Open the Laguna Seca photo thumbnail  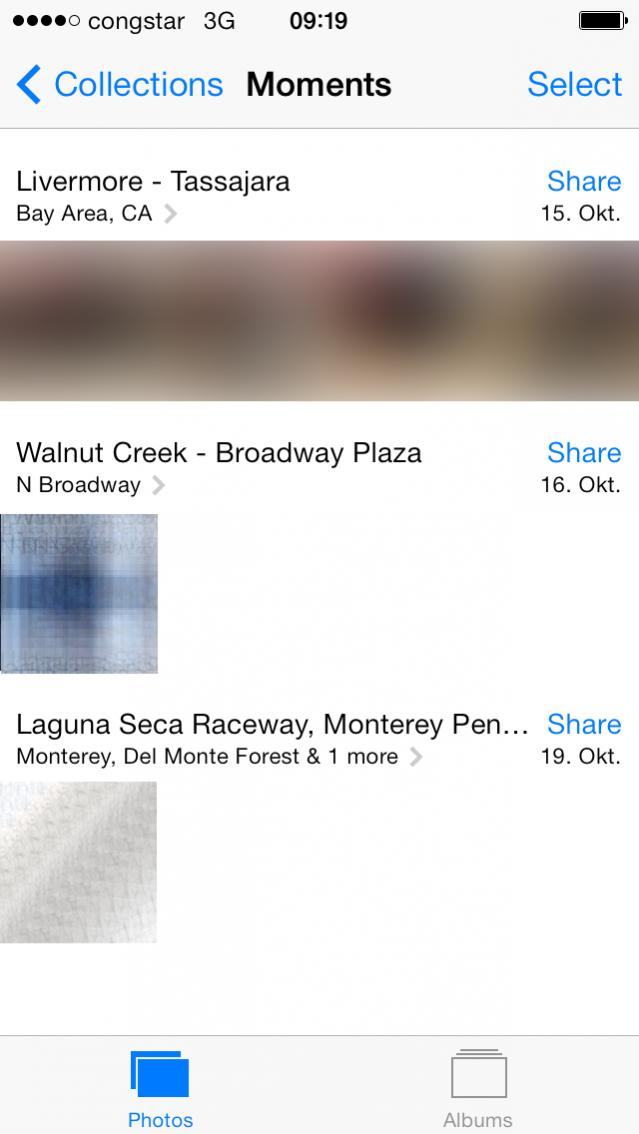coord(78,862)
